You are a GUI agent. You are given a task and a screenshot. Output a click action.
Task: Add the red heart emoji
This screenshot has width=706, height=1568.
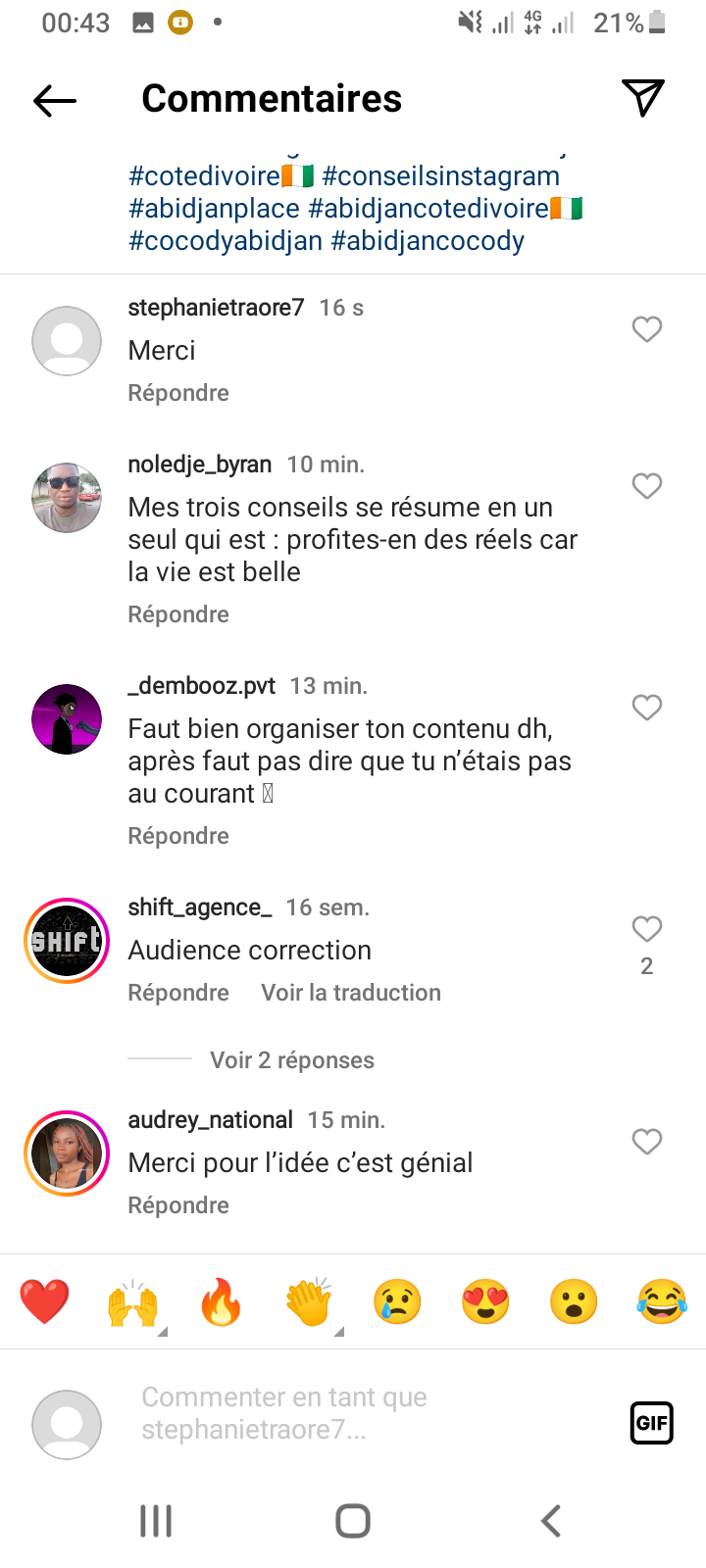click(45, 1303)
